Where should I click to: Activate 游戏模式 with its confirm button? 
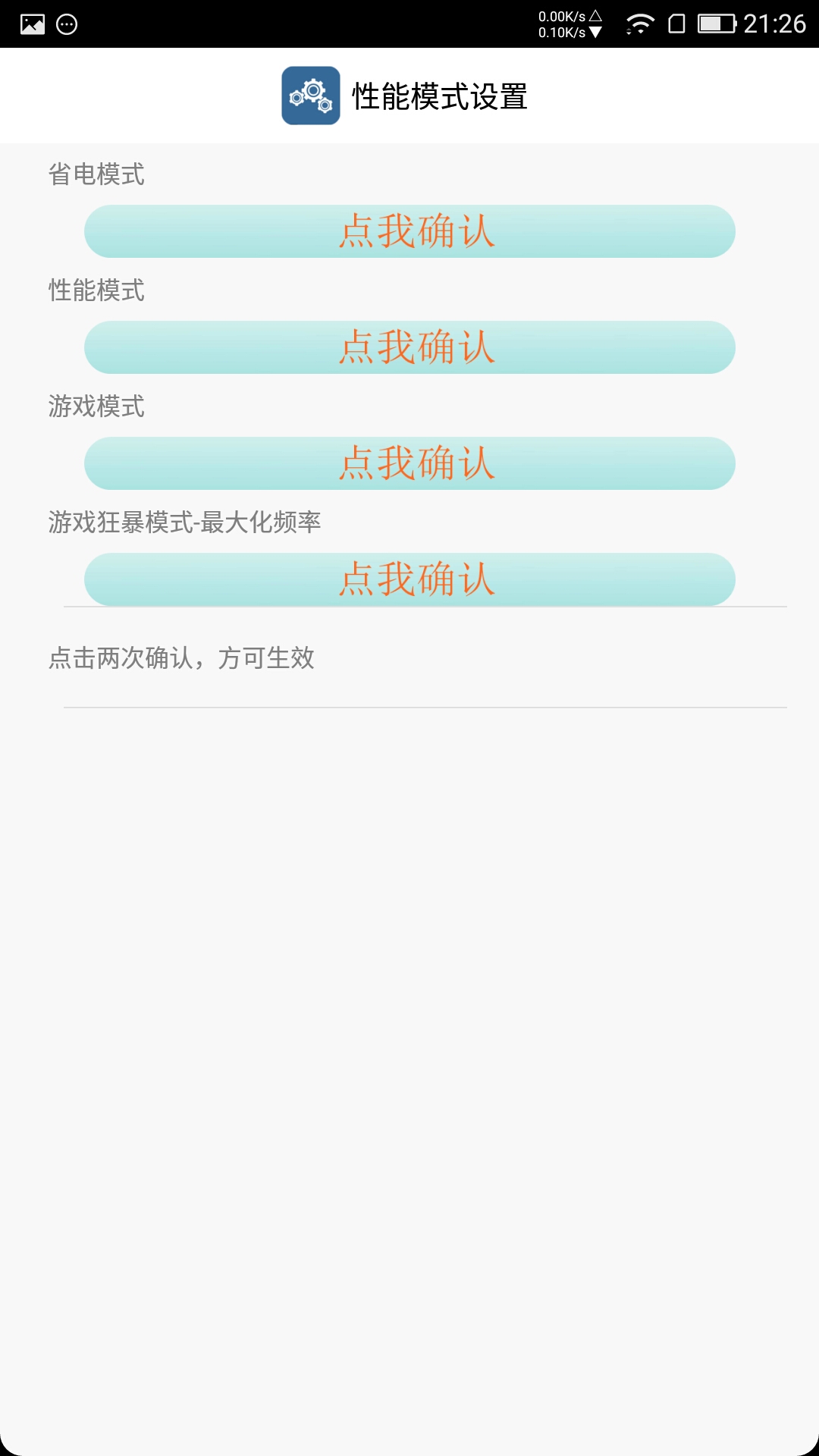click(x=409, y=463)
